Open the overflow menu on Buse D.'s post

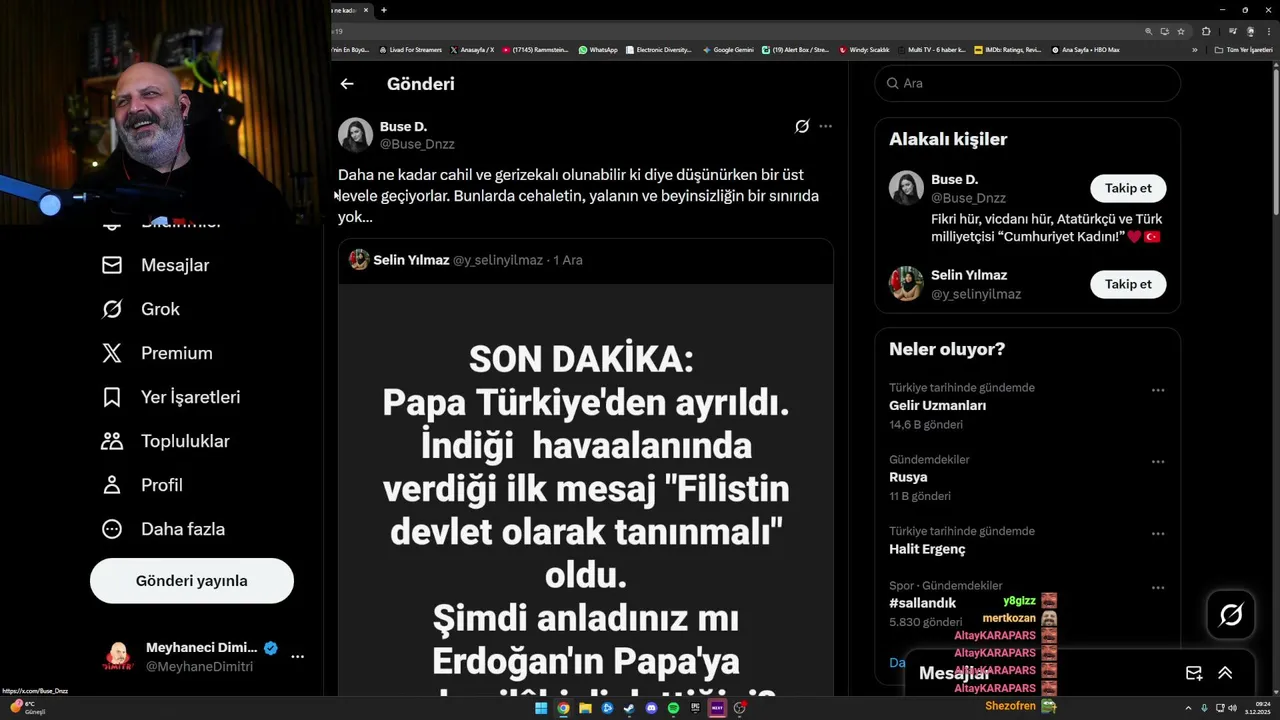(825, 126)
